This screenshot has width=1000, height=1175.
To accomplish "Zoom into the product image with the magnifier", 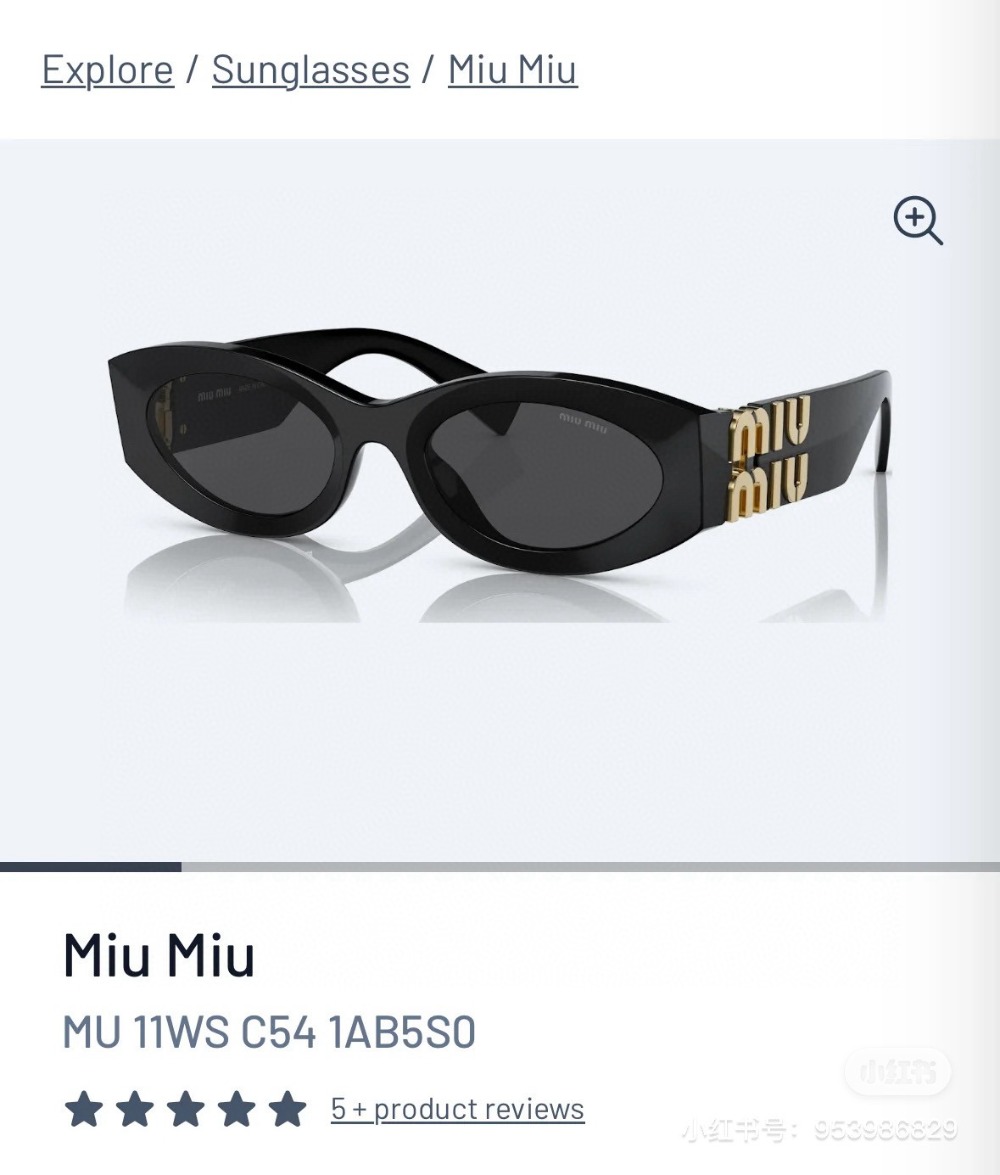I will click(x=917, y=220).
